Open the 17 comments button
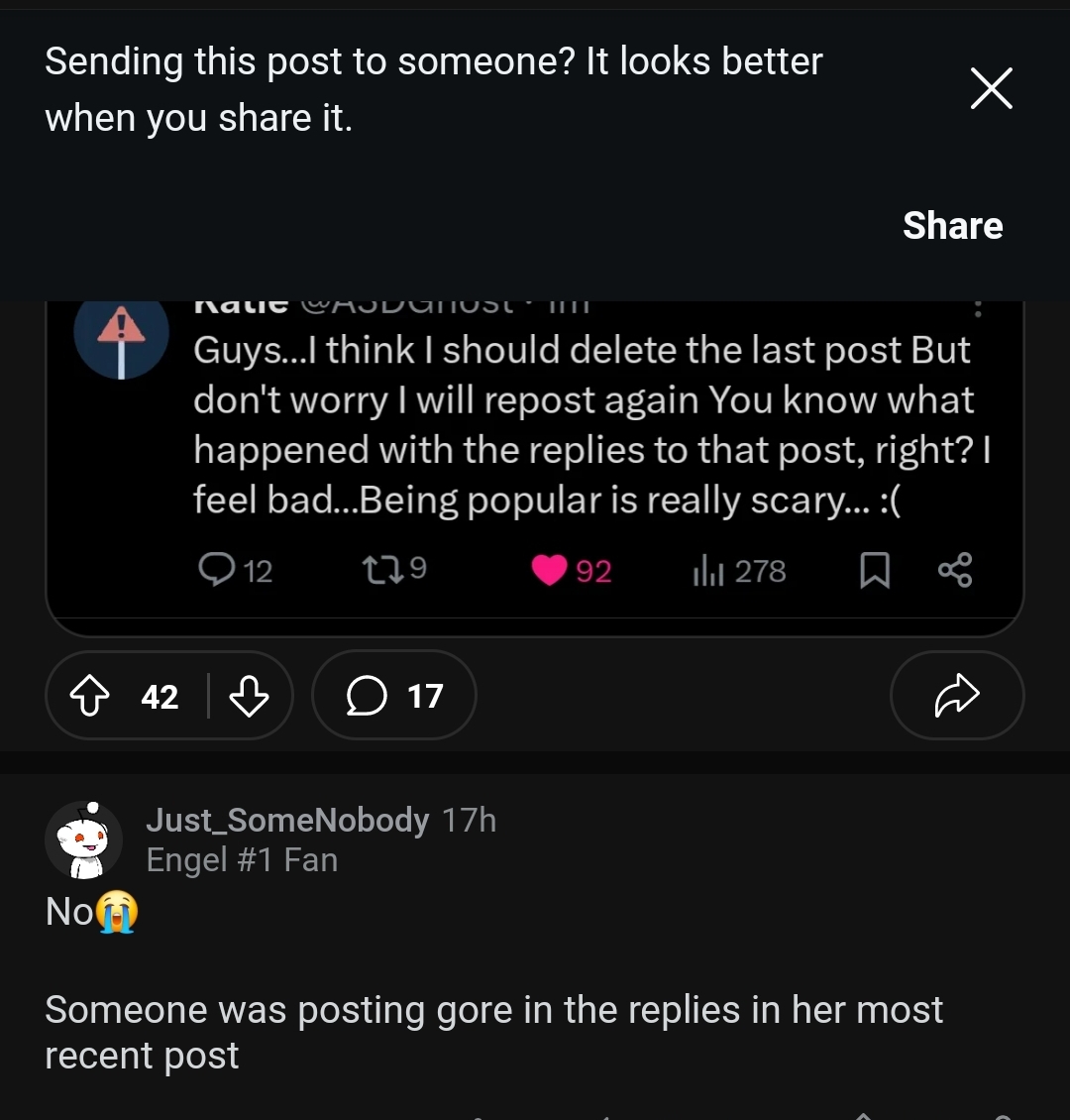 tap(394, 697)
